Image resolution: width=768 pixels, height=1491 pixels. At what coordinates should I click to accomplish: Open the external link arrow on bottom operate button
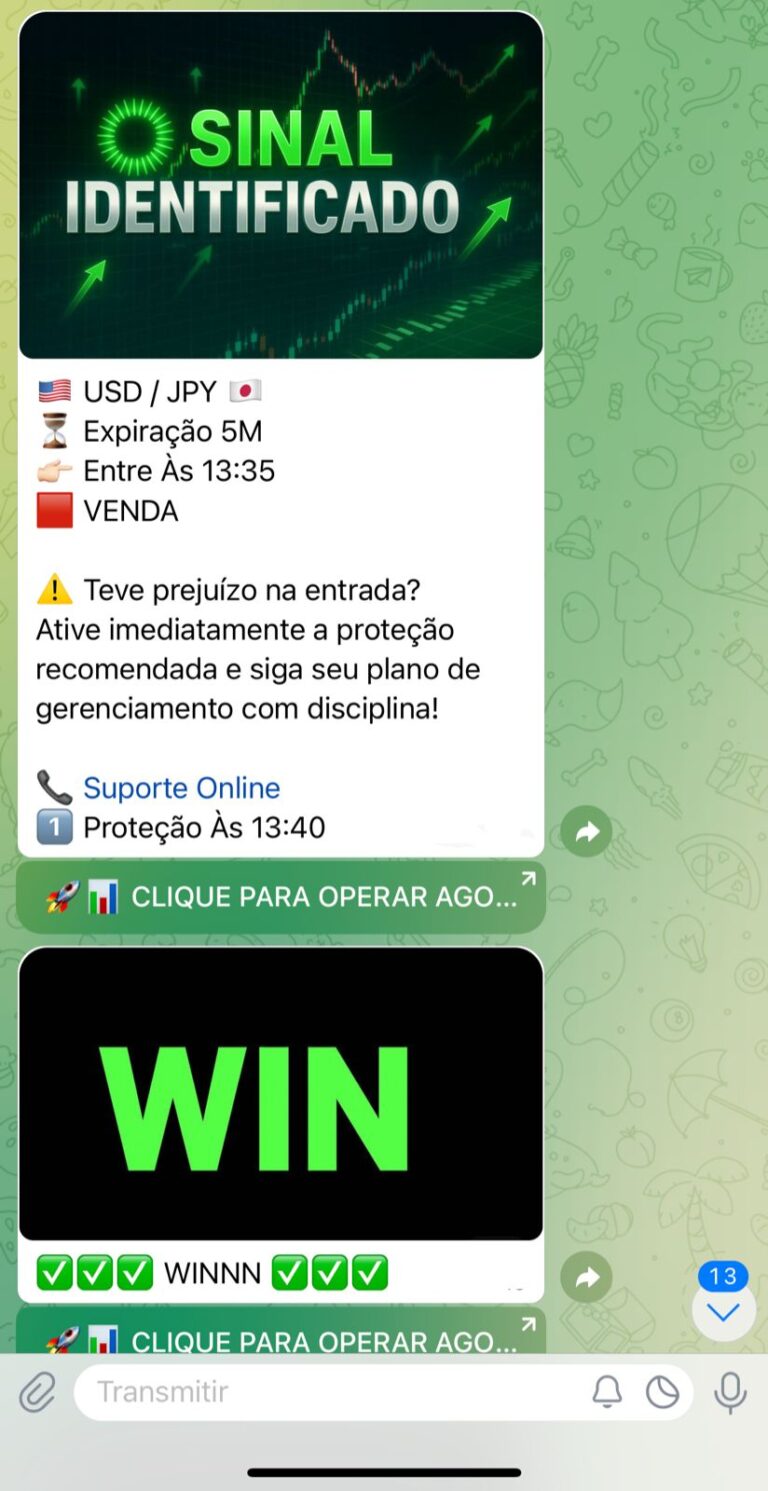click(527, 1323)
